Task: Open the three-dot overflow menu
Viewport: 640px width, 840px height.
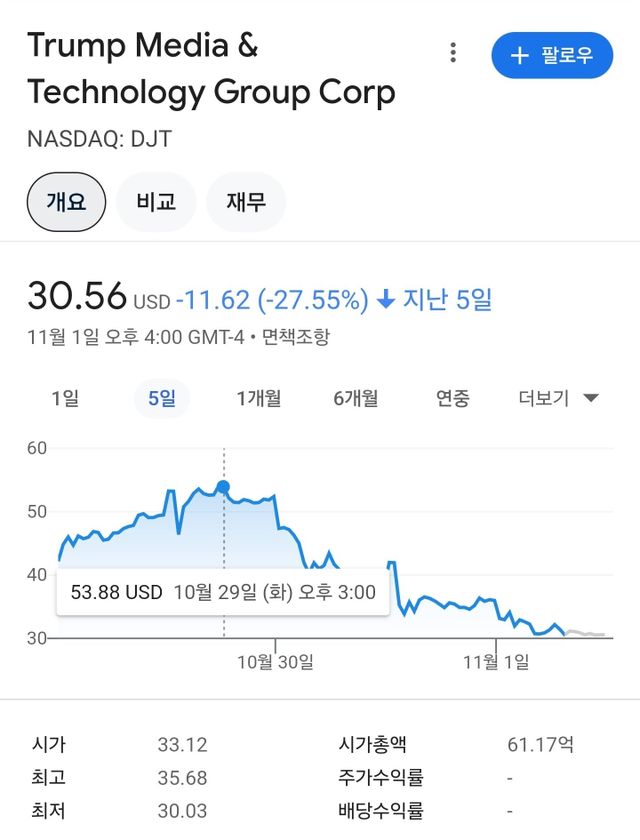Action: pyautogui.click(x=453, y=54)
